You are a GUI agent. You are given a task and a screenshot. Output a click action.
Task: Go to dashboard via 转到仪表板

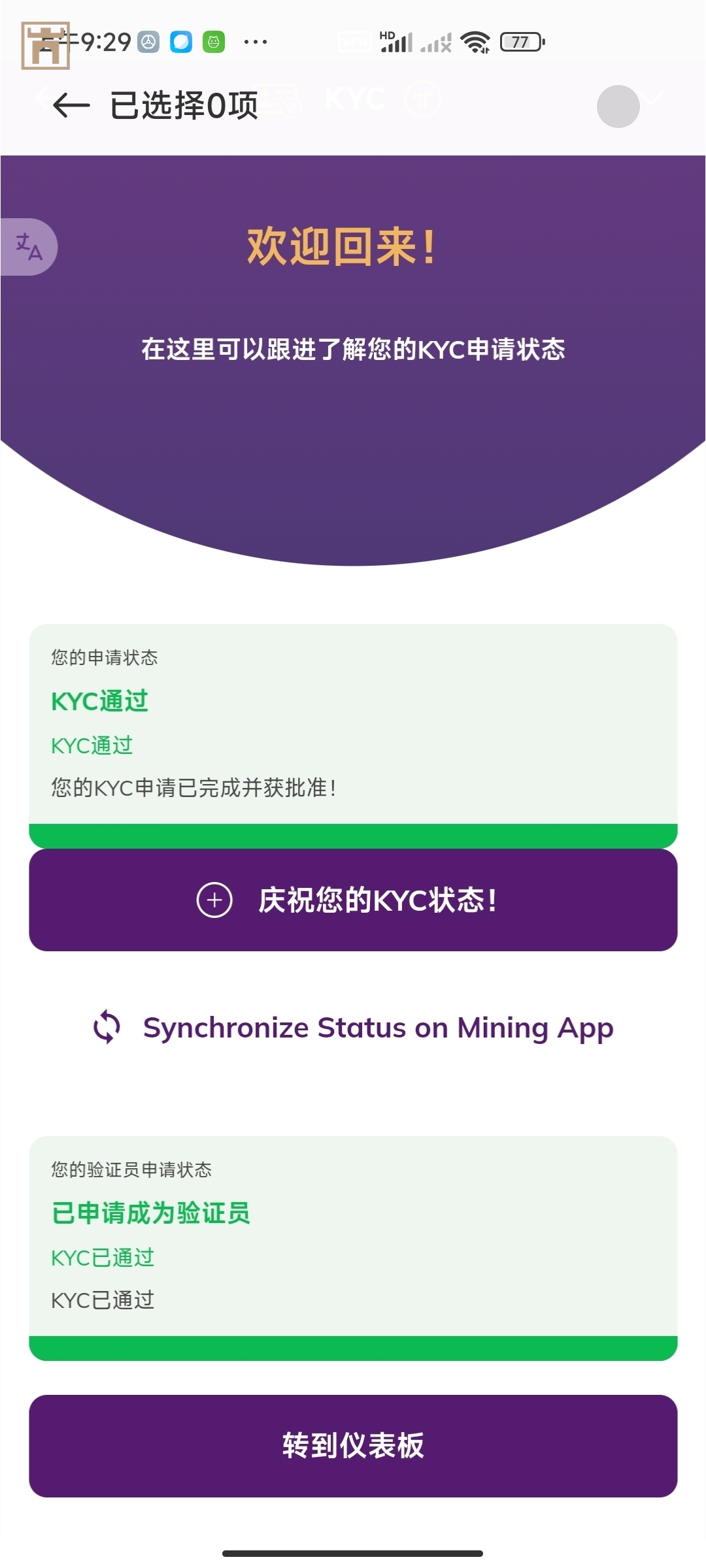pyautogui.click(x=353, y=1446)
